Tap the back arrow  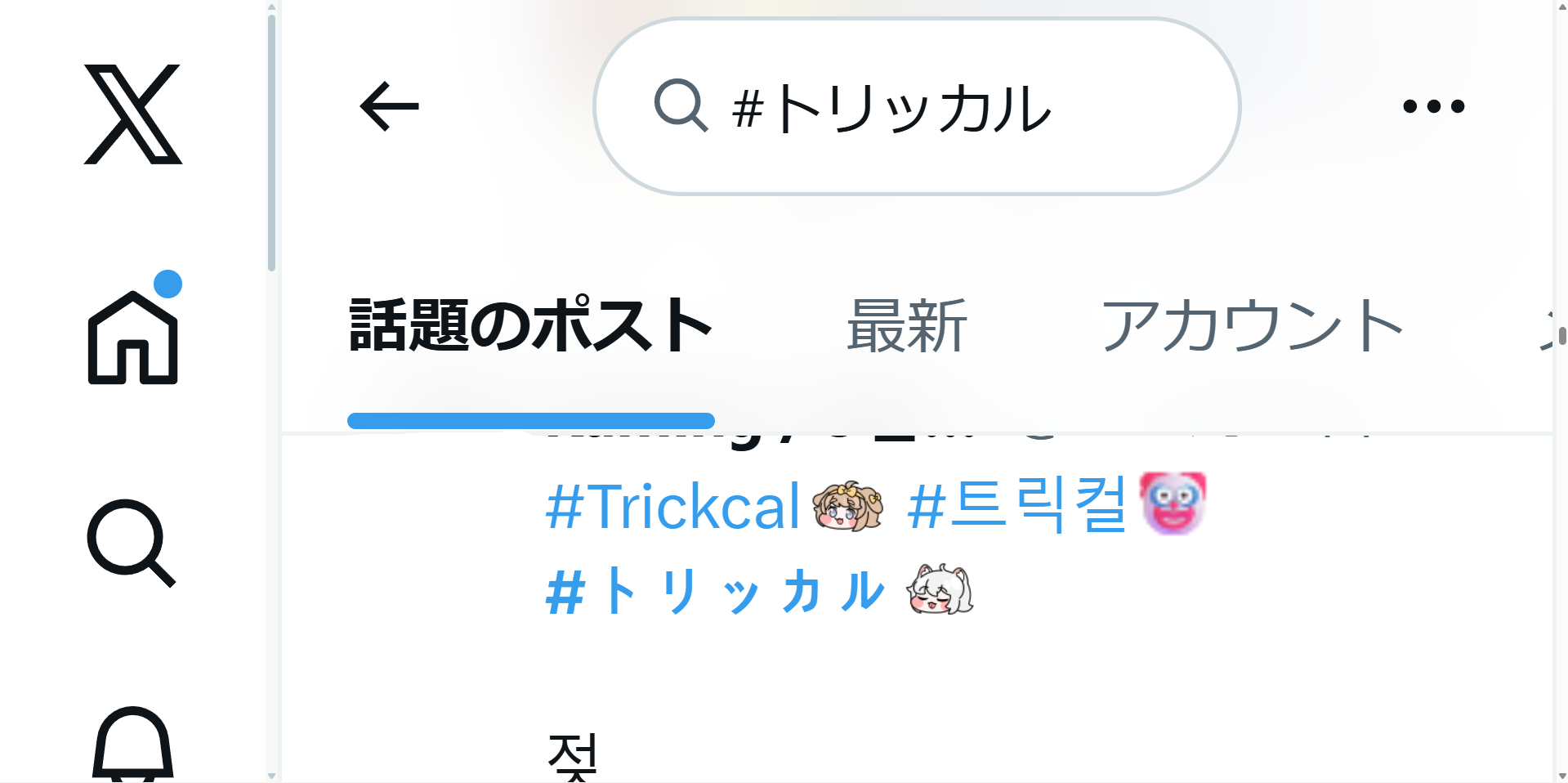coord(389,106)
